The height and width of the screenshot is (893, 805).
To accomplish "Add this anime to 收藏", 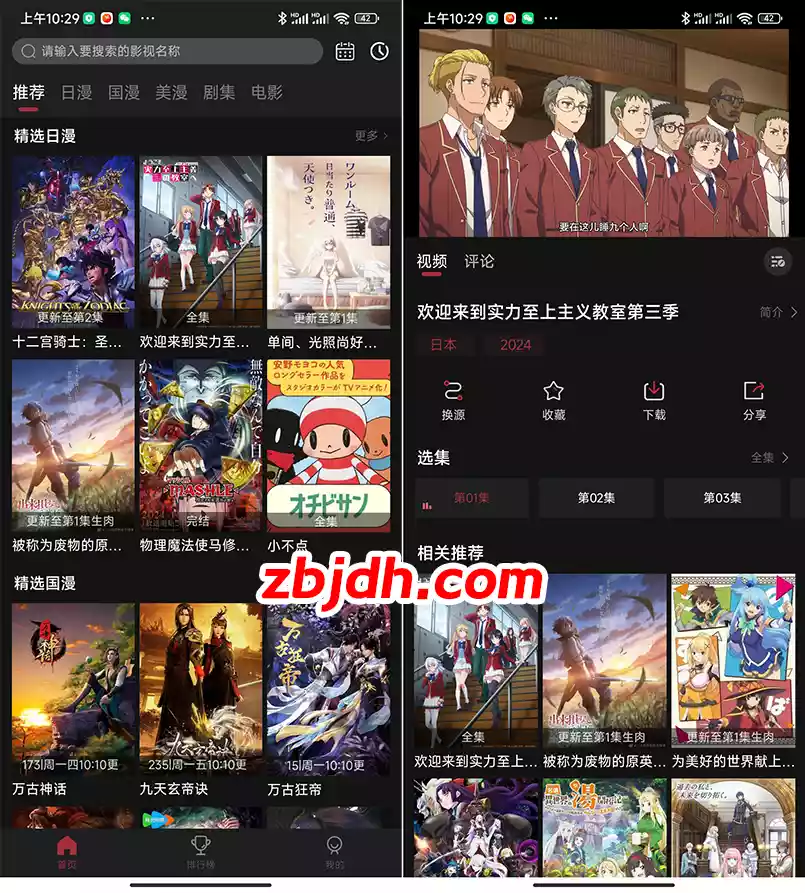I will click(x=553, y=400).
